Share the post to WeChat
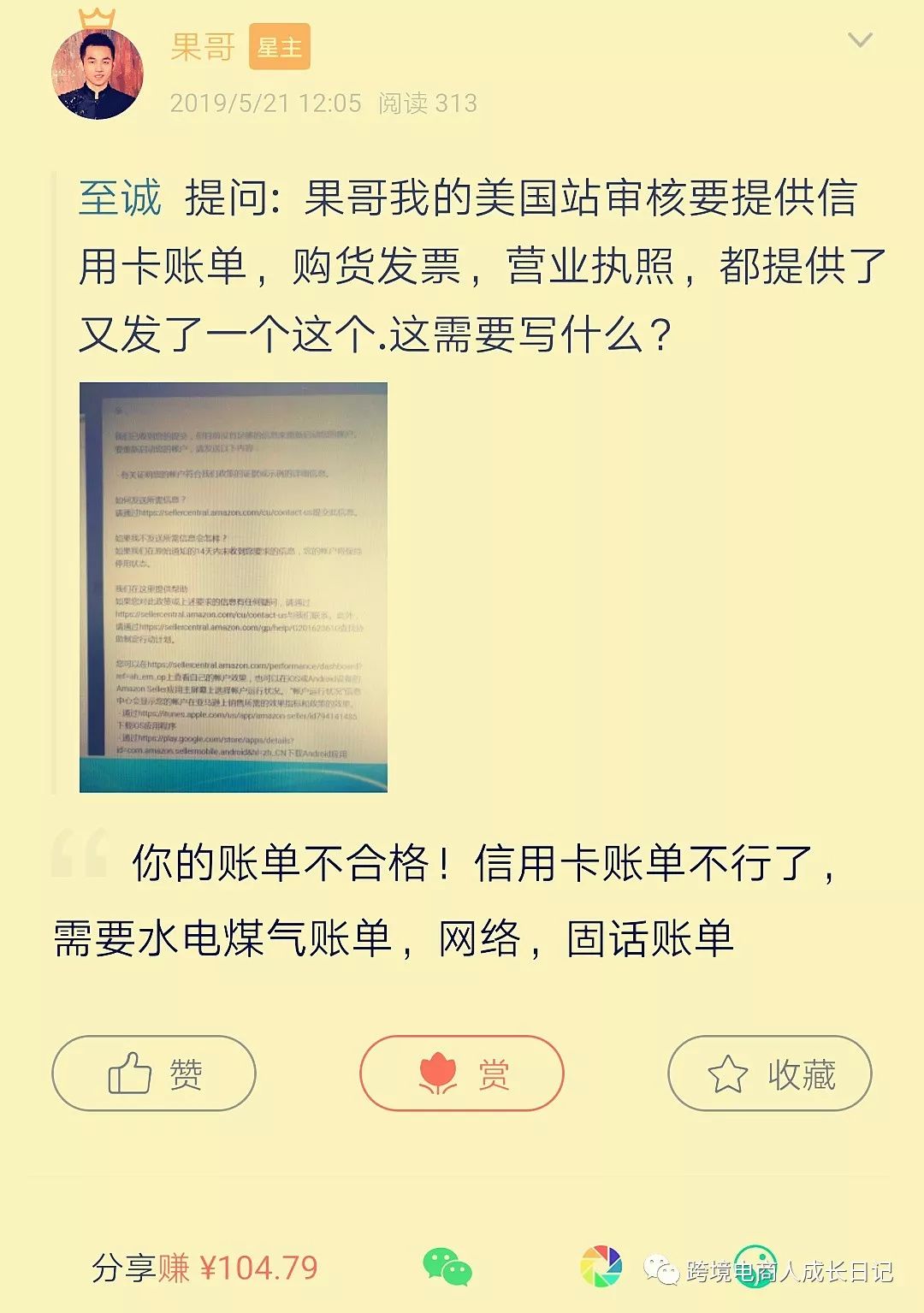 tap(447, 1267)
